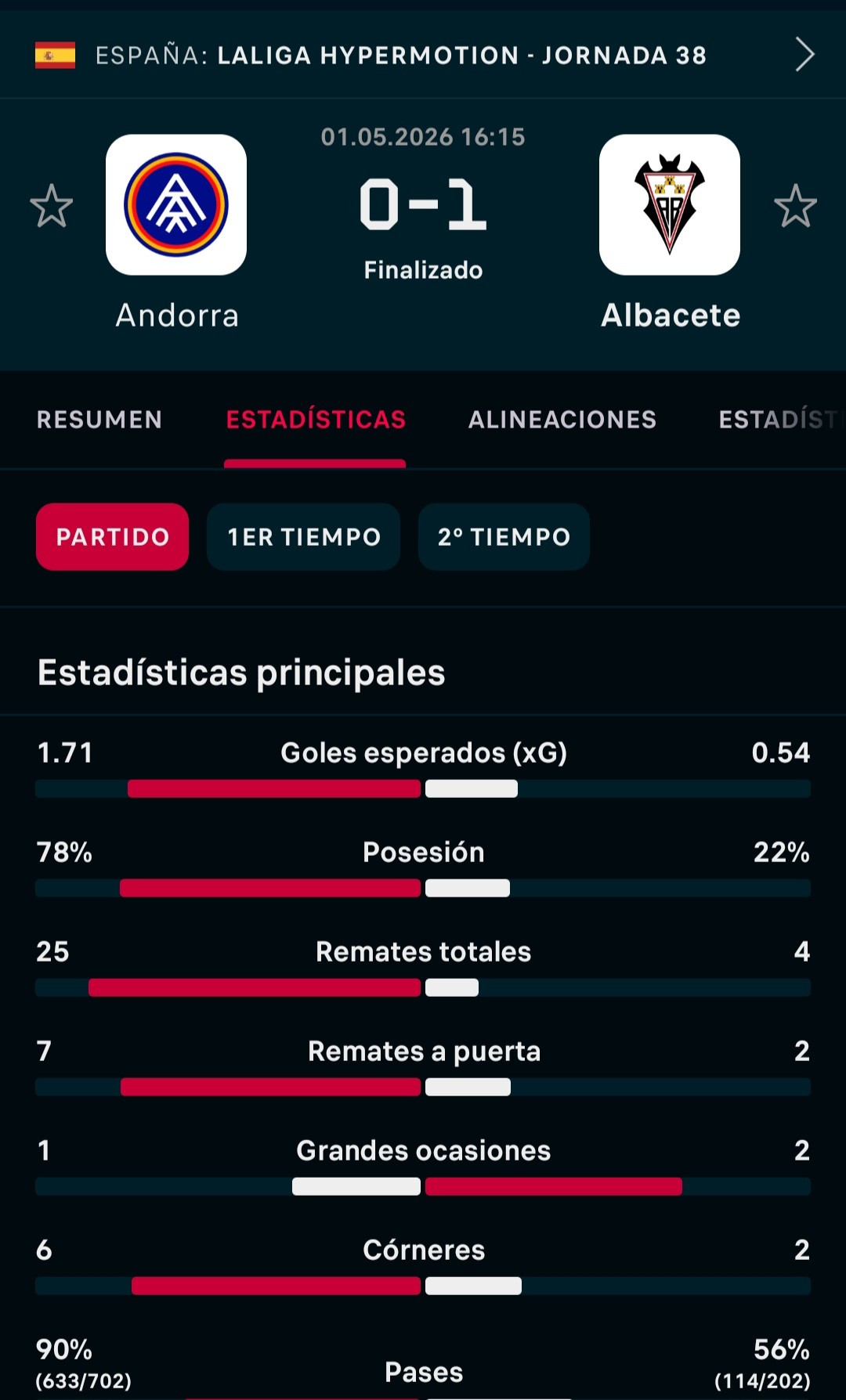Select the Estadísticas tab
The height and width of the screenshot is (1400, 846).
point(316,420)
